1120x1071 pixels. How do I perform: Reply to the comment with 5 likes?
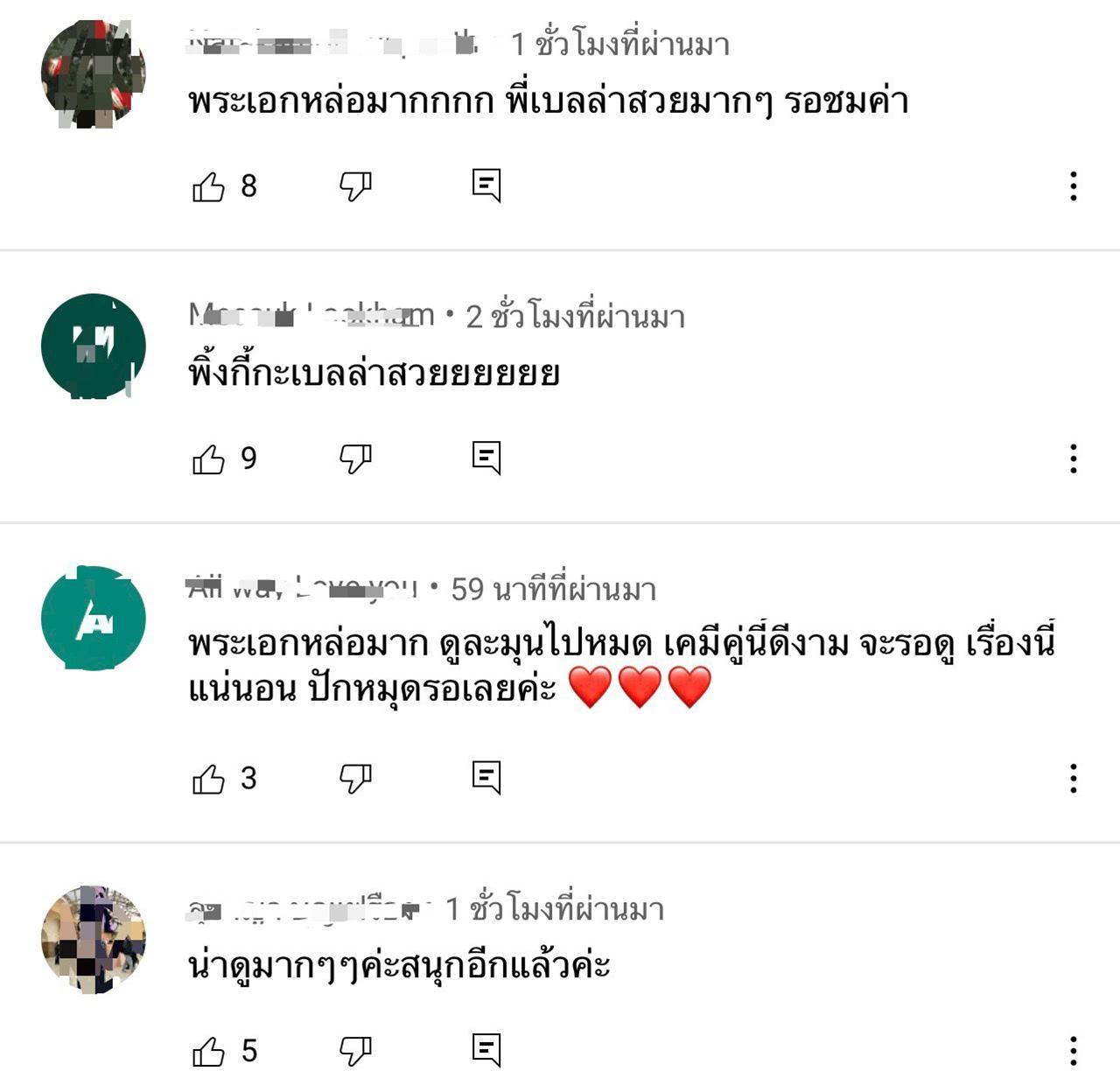click(486, 1050)
